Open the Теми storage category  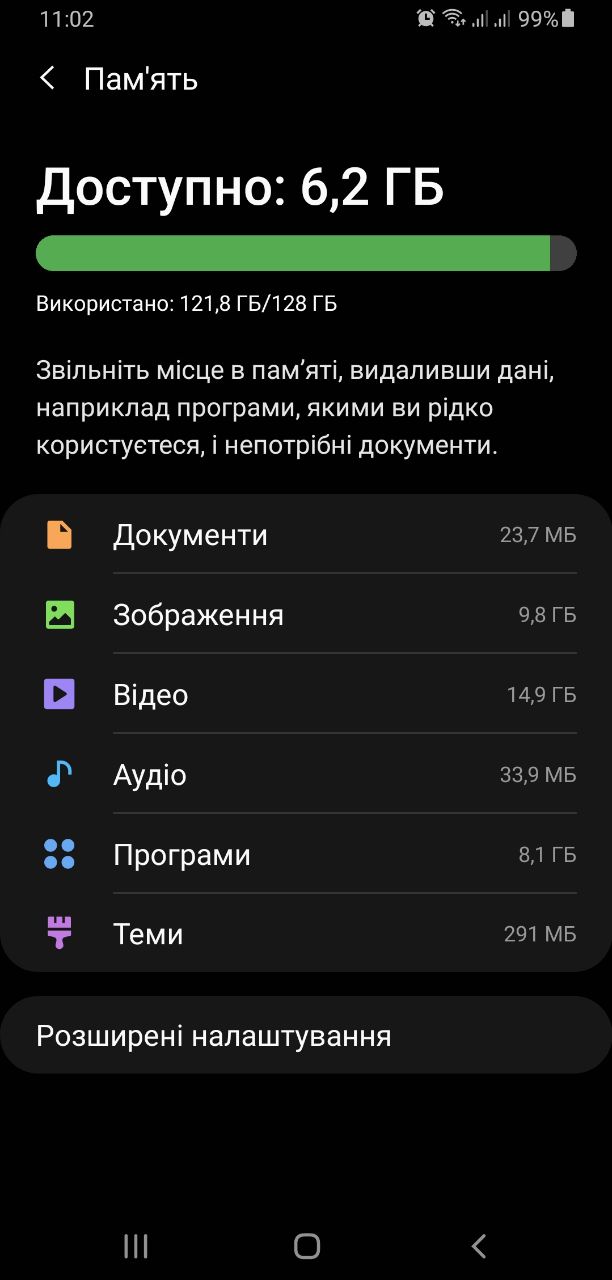coord(306,933)
